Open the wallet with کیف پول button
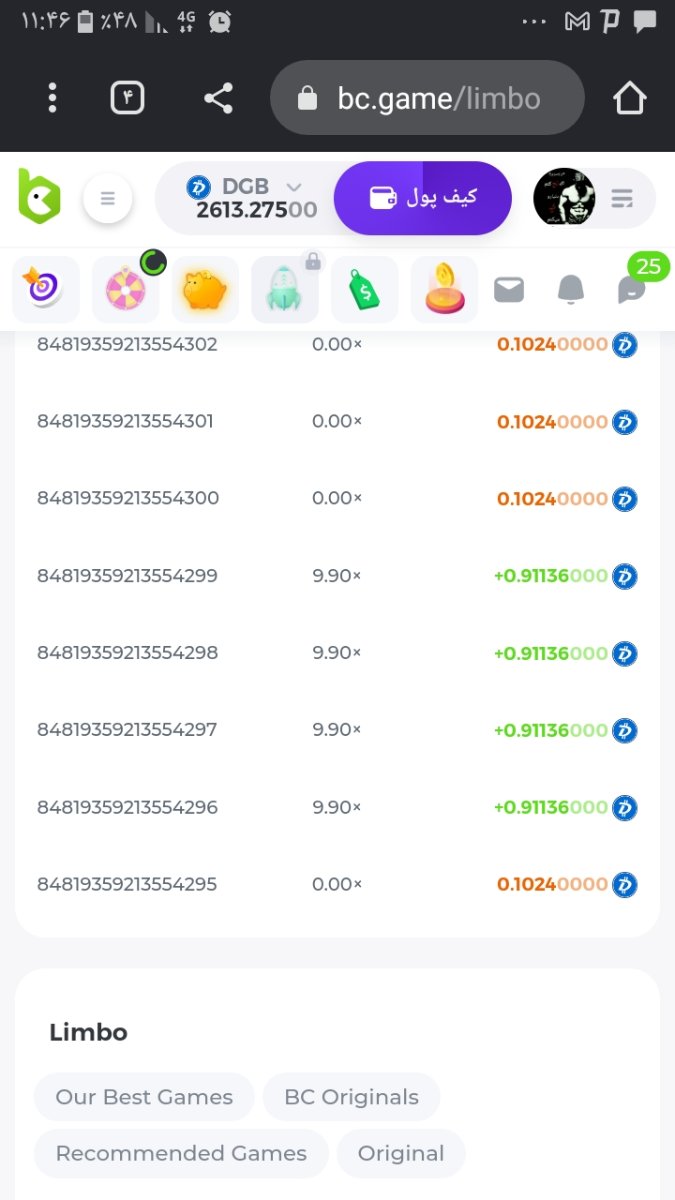 (x=423, y=197)
